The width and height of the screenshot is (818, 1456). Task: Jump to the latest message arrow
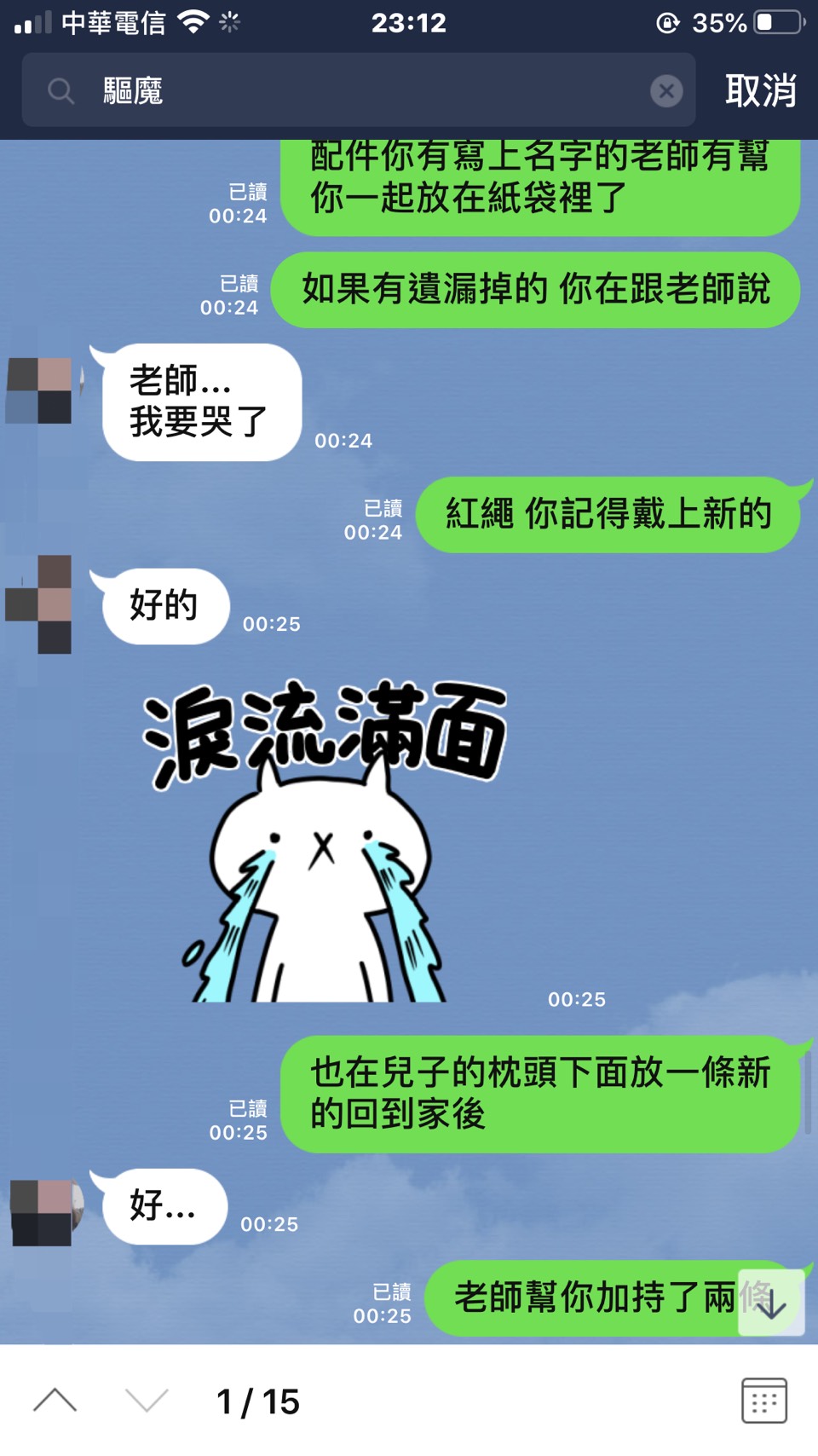(771, 1303)
